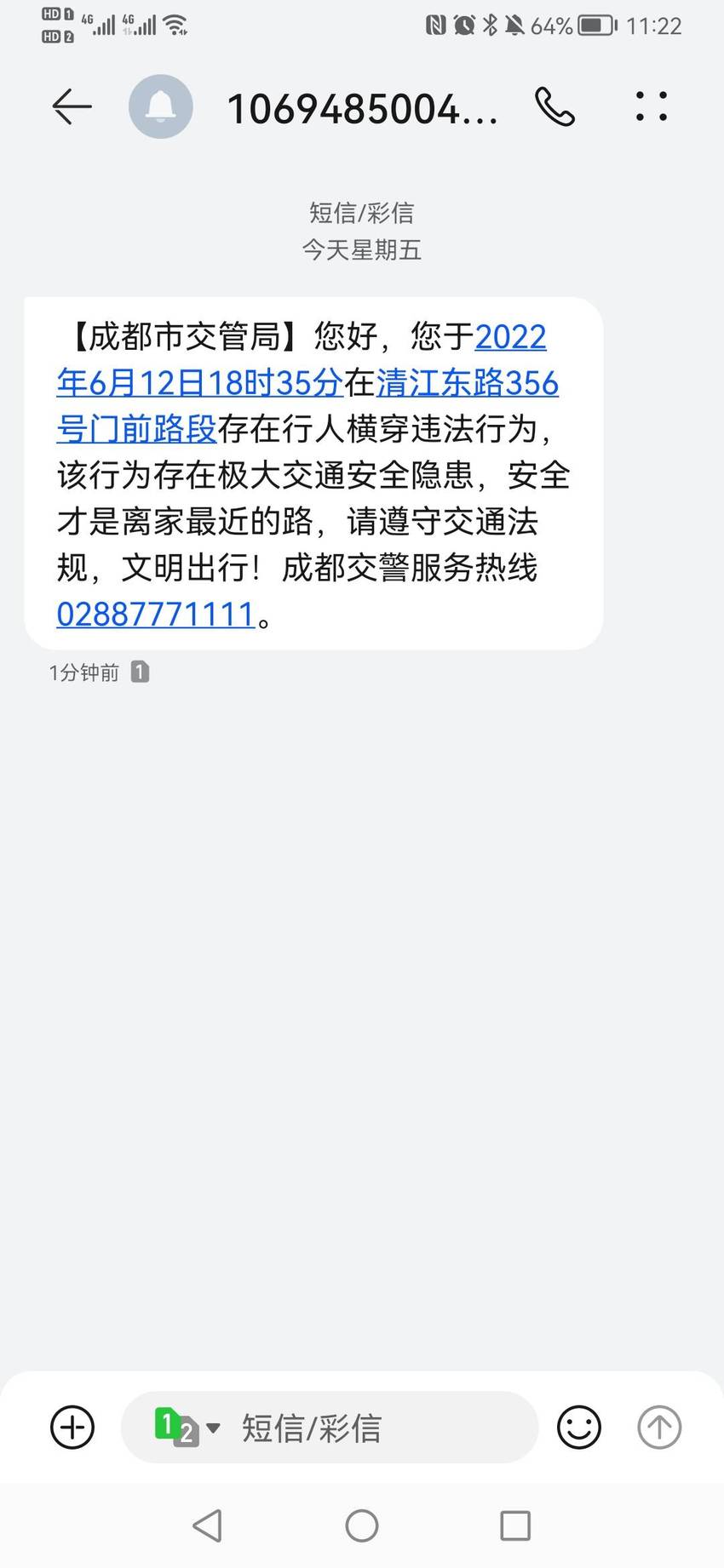Tap the system home button
724x1568 pixels.
click(362, 1526)
